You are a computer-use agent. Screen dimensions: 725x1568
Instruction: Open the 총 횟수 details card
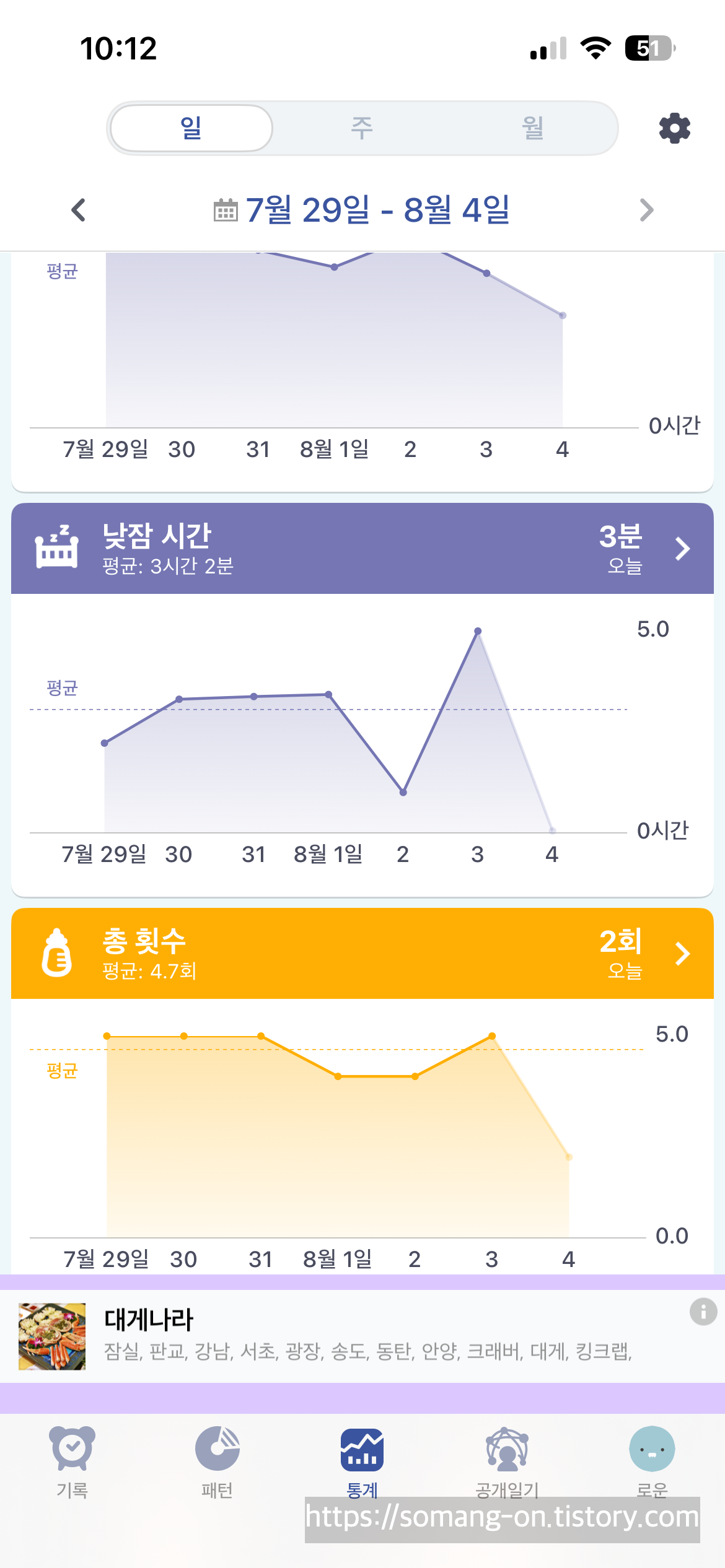coord(362,954)
